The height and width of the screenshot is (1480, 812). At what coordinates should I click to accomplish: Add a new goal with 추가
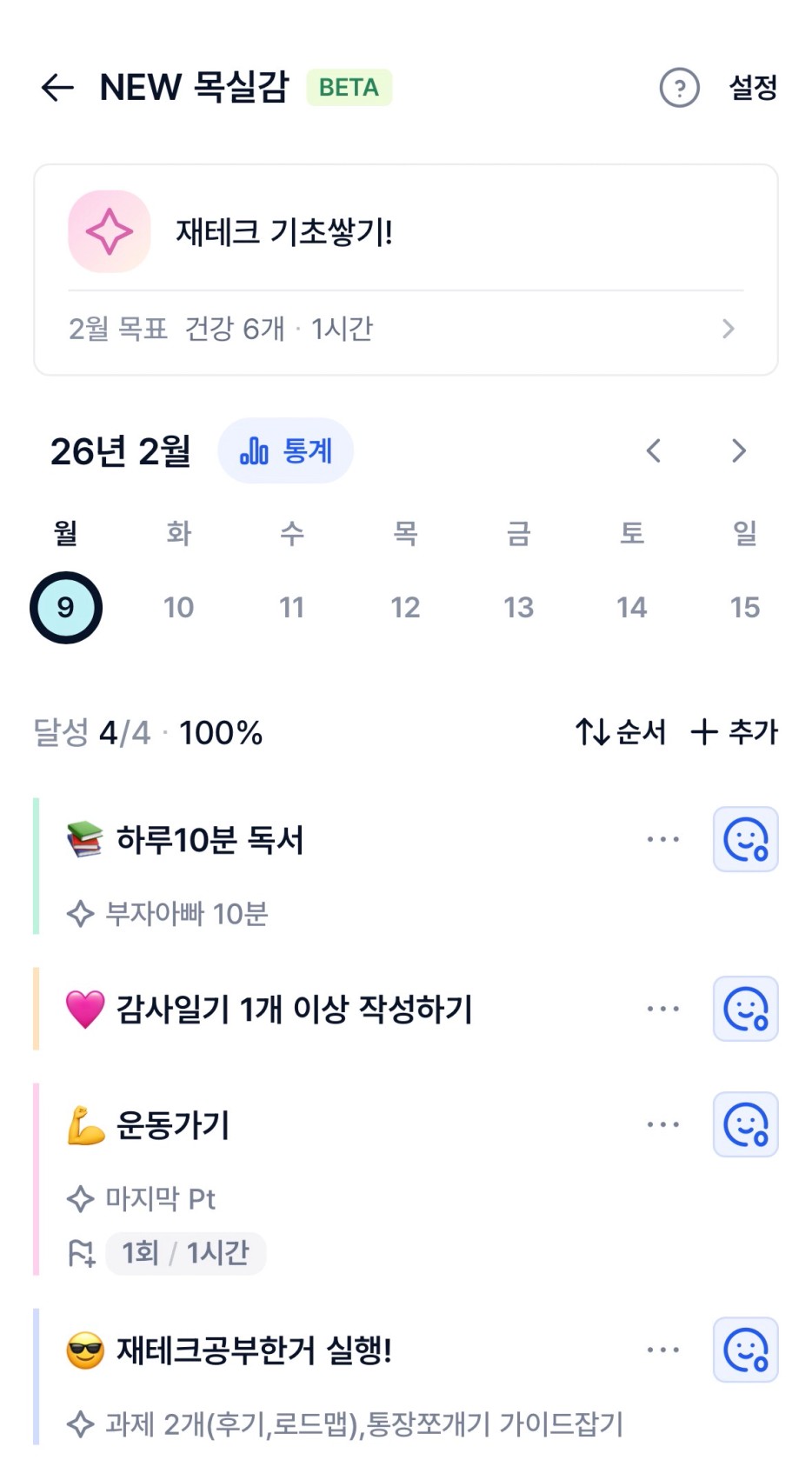tap(735, 732)
